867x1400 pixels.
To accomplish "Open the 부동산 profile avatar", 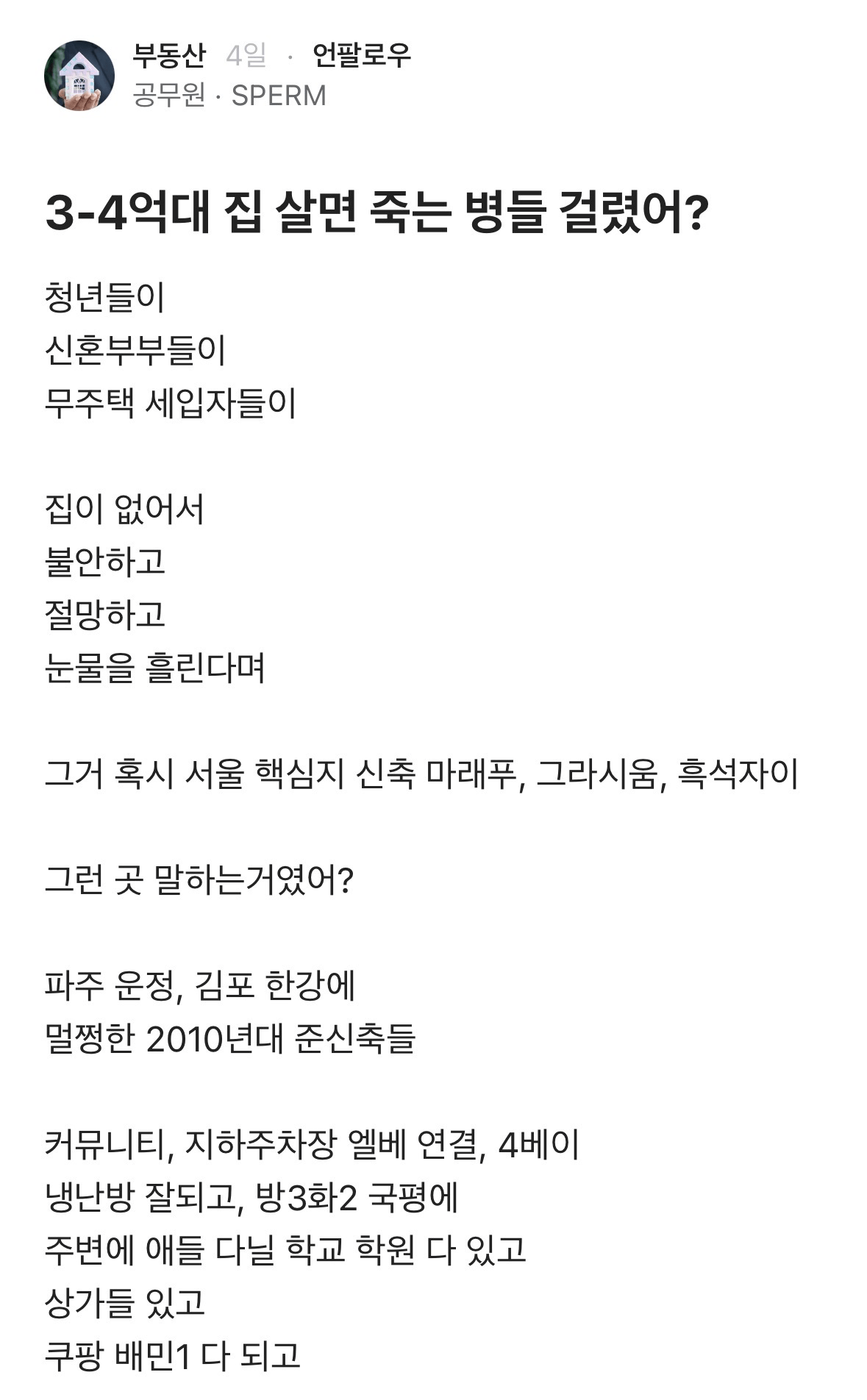I will coord(79,76).
